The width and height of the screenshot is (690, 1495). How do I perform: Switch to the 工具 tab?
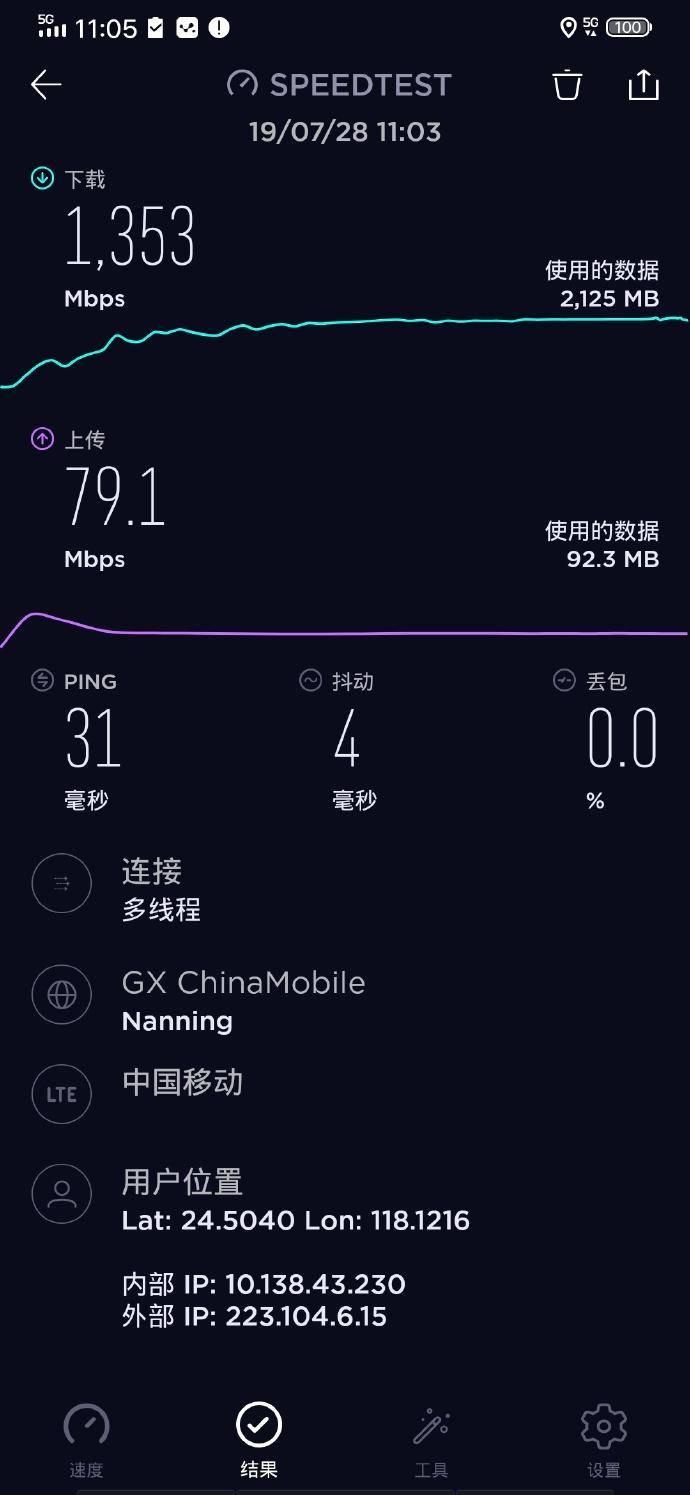(x=431, y=1440)
